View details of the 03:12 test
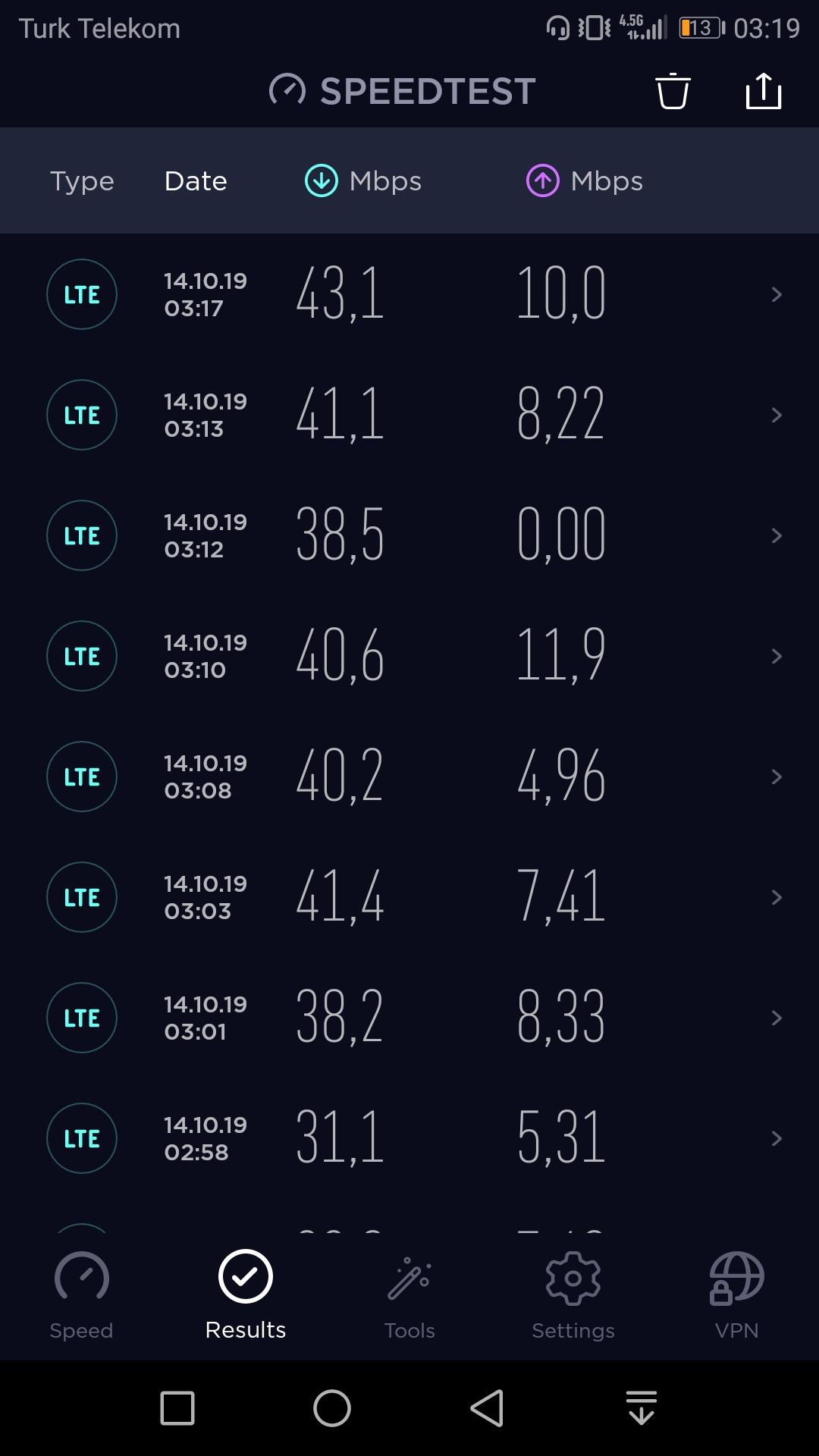This screenshot has width=819, height=1456. click(409, 535)
